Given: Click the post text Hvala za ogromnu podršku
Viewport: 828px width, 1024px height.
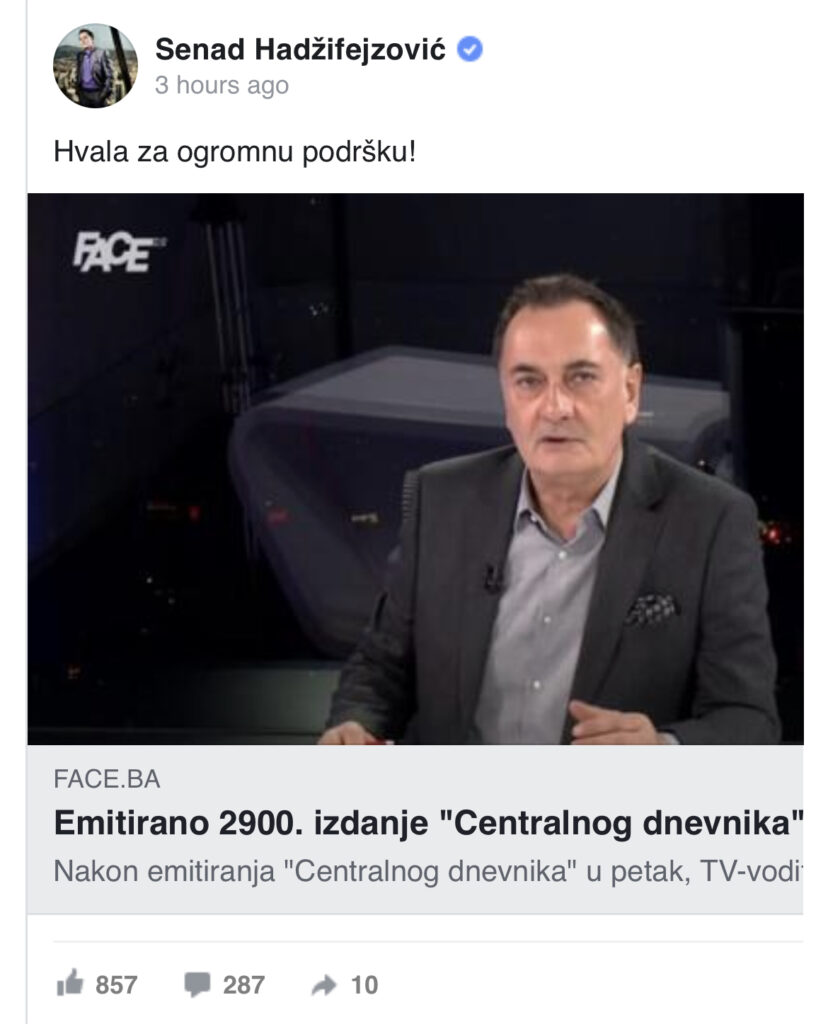Looking at the screenshot, I should pos(238,151).
